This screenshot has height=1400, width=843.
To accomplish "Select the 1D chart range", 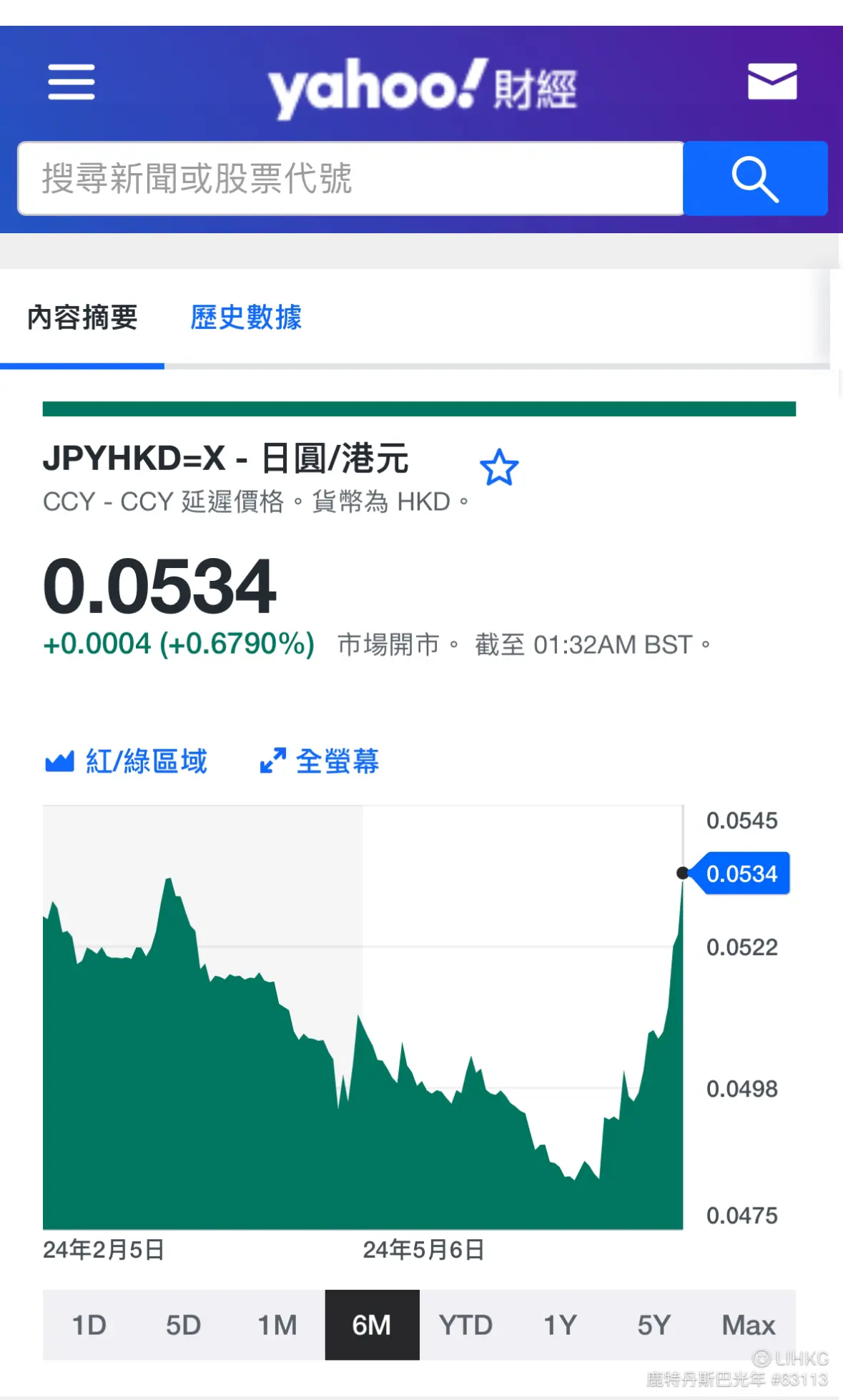I will [89, 1325].
